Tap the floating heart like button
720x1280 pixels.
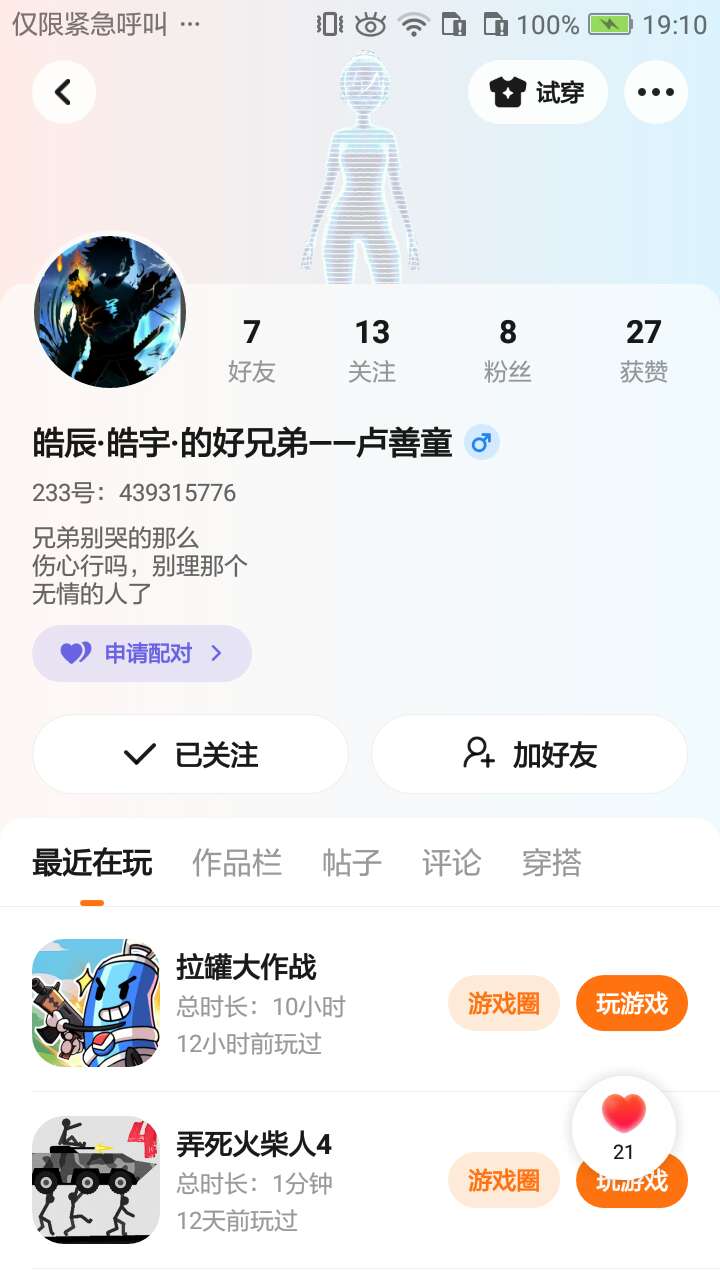(624, 1125)
